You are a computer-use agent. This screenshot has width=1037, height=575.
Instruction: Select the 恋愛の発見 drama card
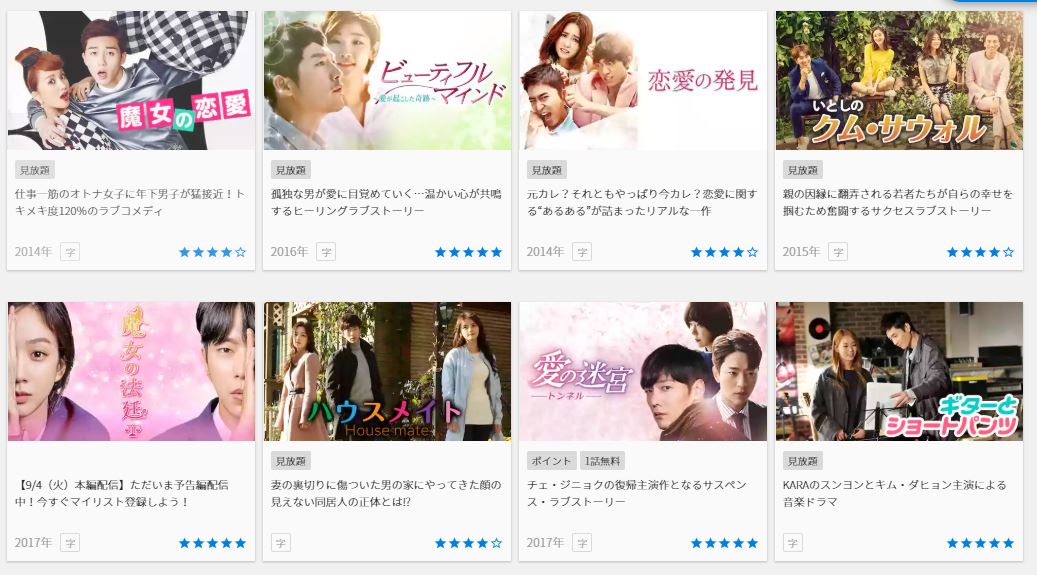coord(643,81)
